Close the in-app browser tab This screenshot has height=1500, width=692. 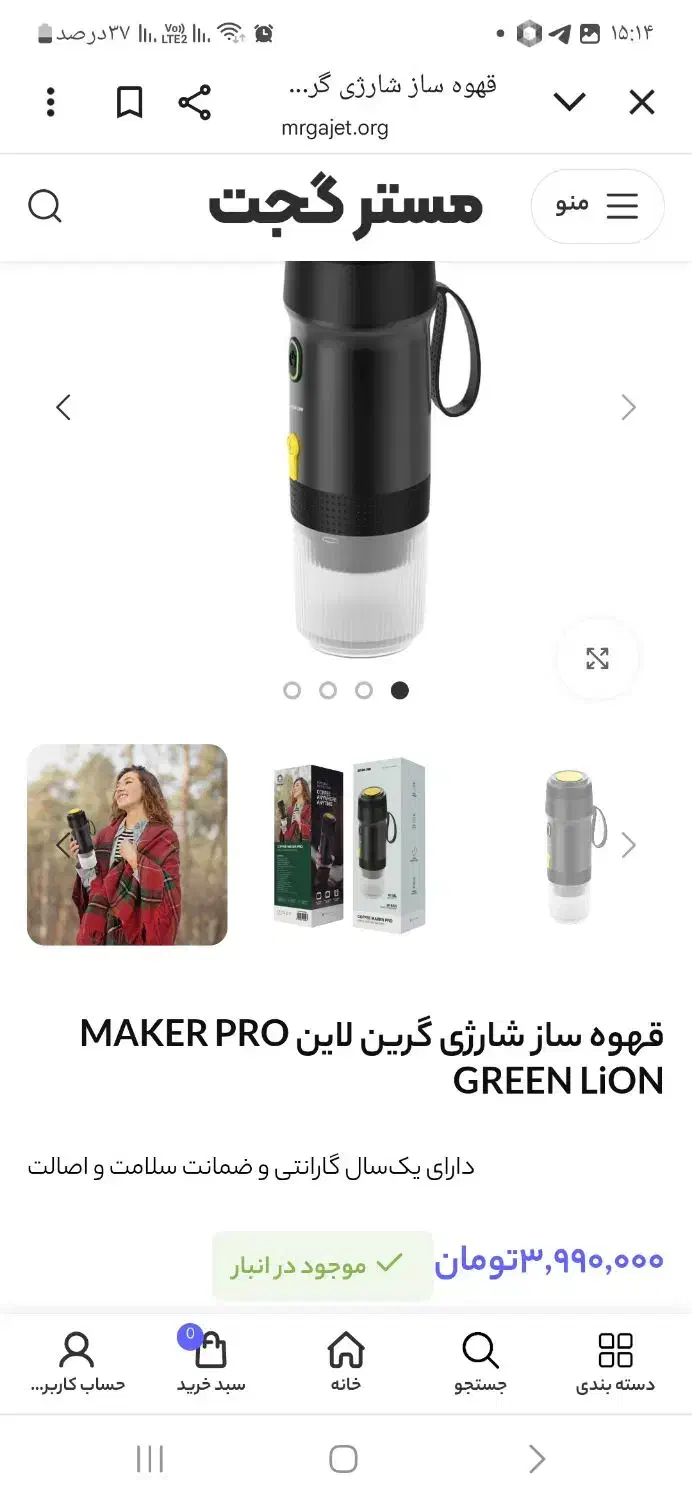641,102
